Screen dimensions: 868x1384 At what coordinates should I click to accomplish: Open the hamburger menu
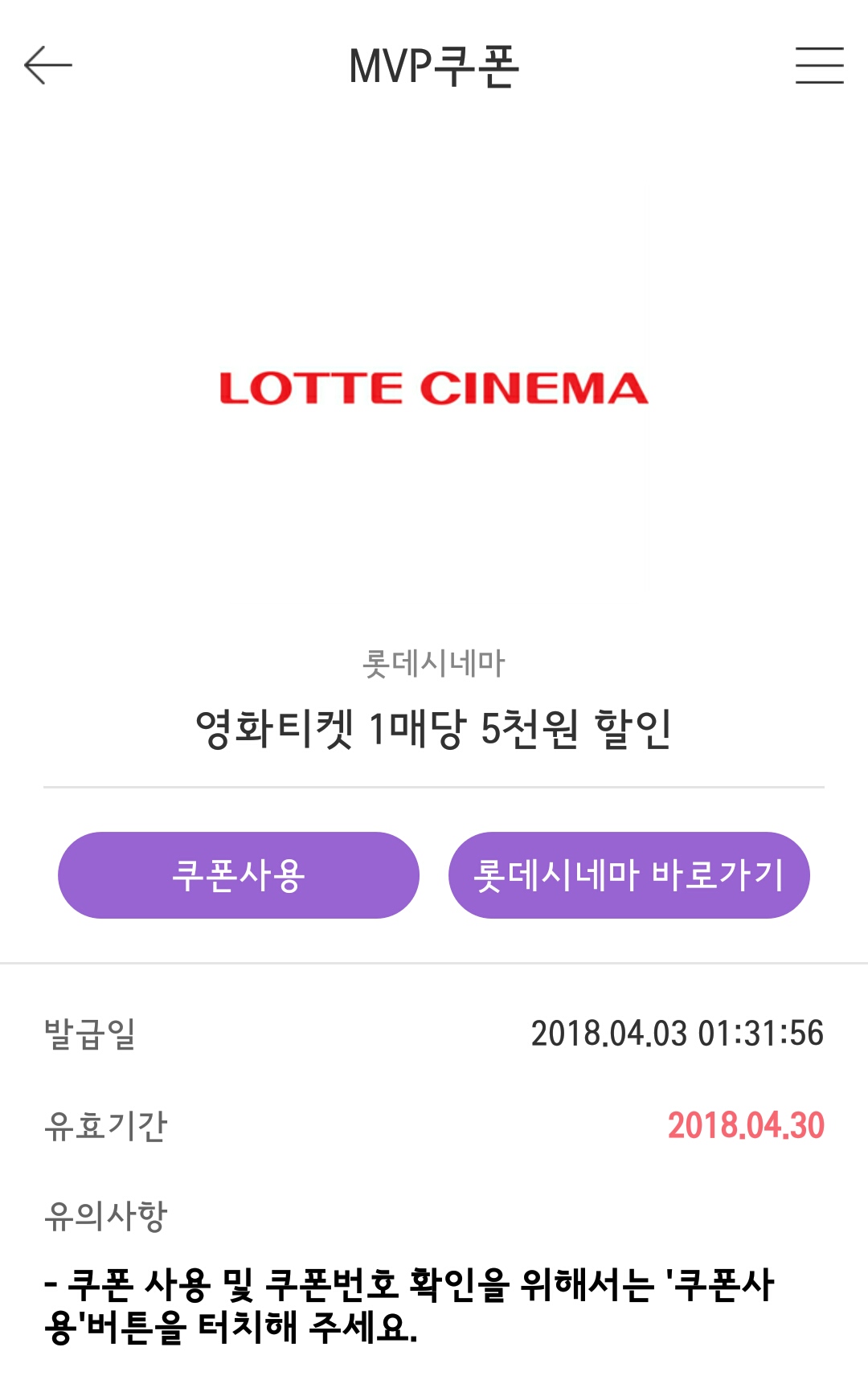pyautogui.click(x=819, y=65)
